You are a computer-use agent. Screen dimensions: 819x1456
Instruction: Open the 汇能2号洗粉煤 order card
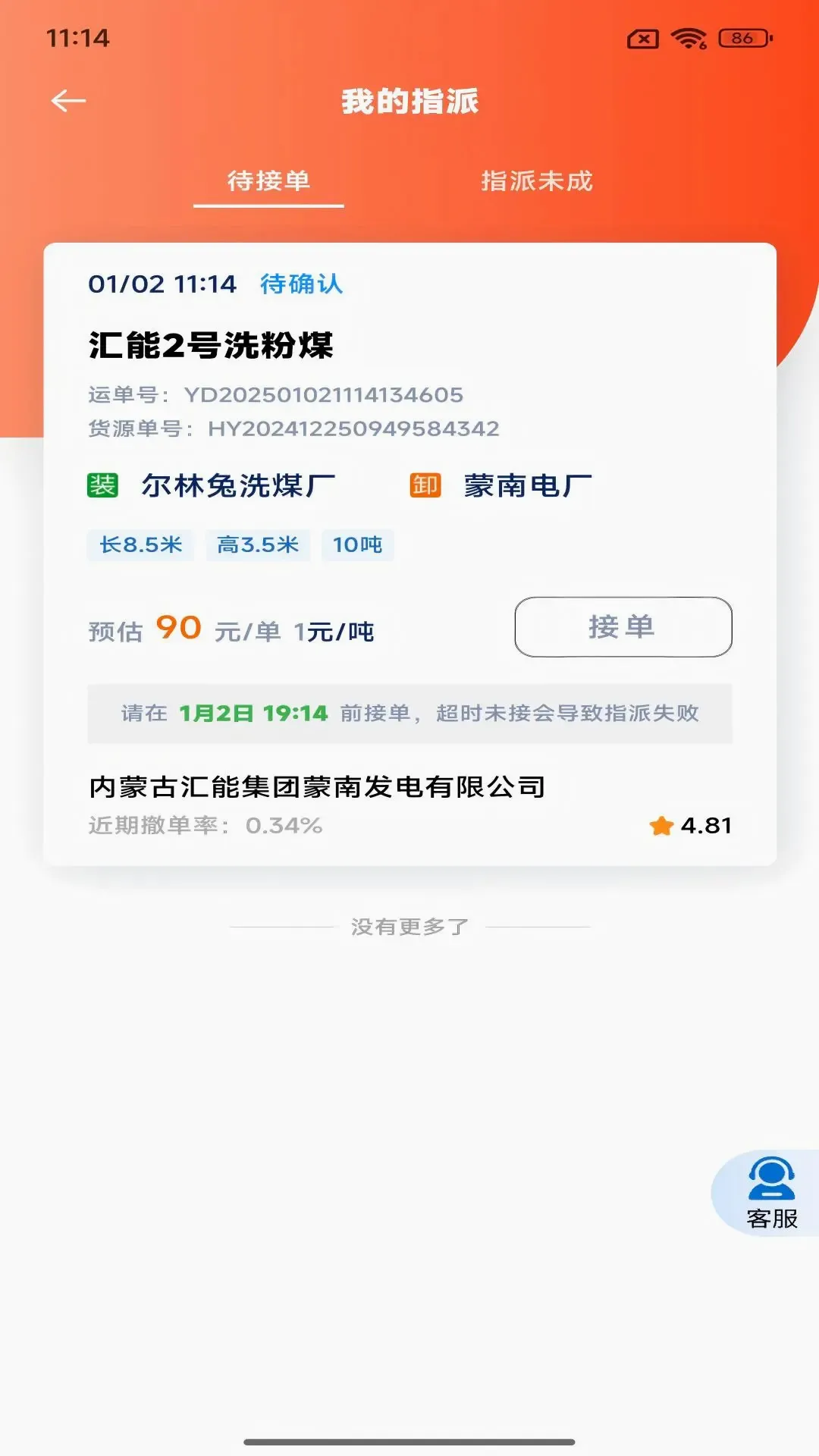coord(409,554)
